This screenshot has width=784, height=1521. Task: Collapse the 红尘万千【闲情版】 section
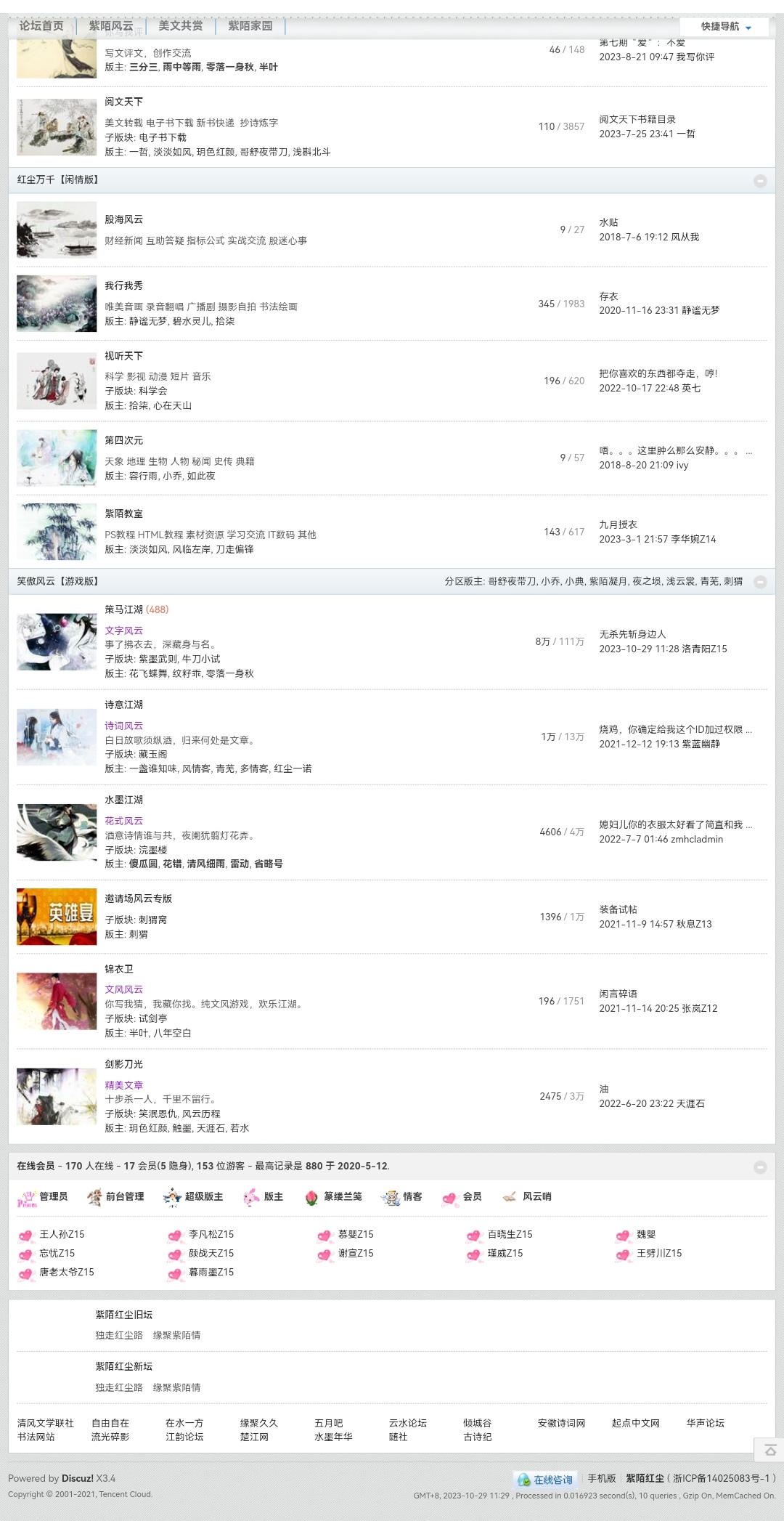[x=760, y=181]
